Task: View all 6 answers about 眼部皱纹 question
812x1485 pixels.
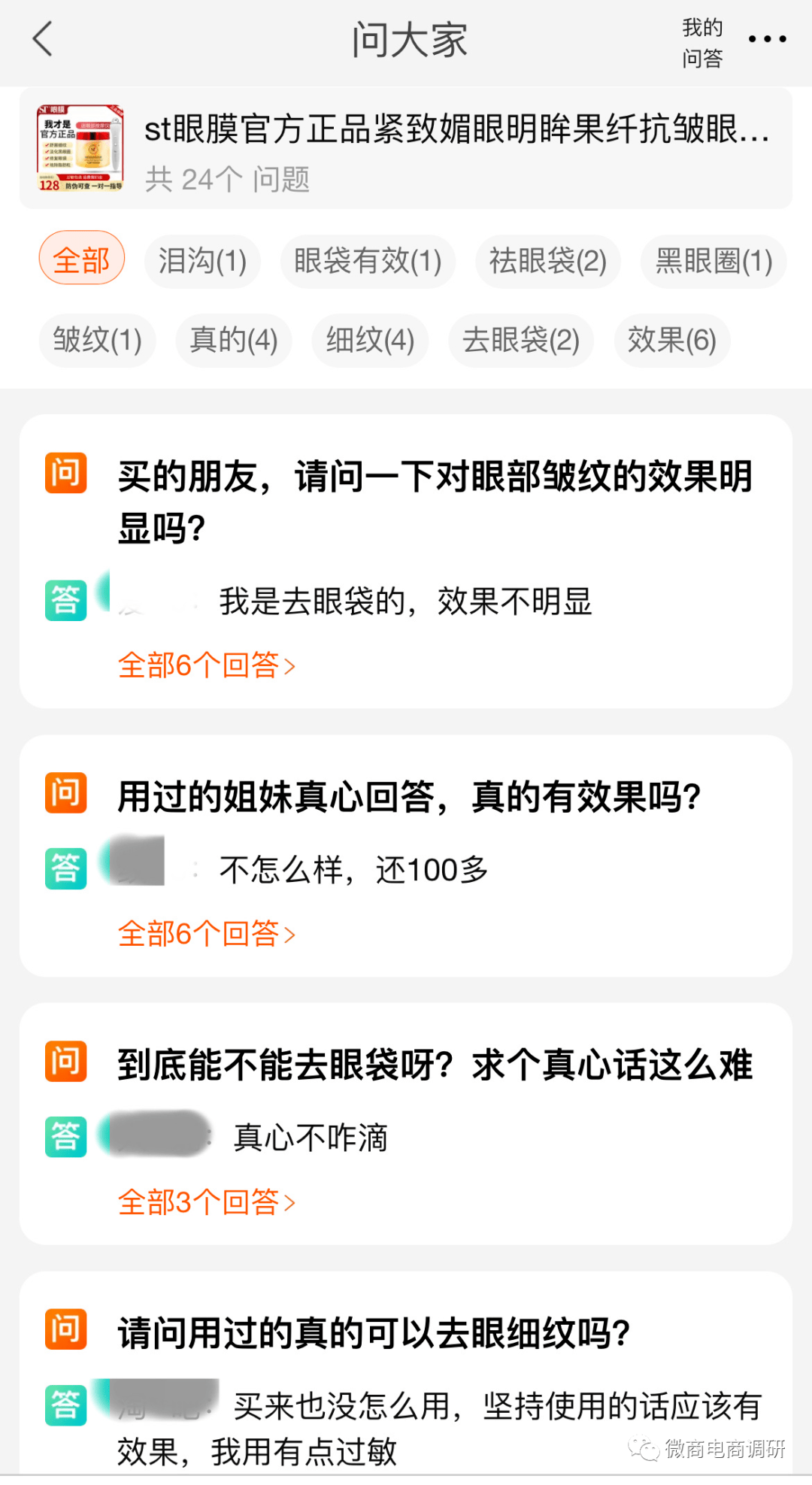Action: [x=207, y=665]
